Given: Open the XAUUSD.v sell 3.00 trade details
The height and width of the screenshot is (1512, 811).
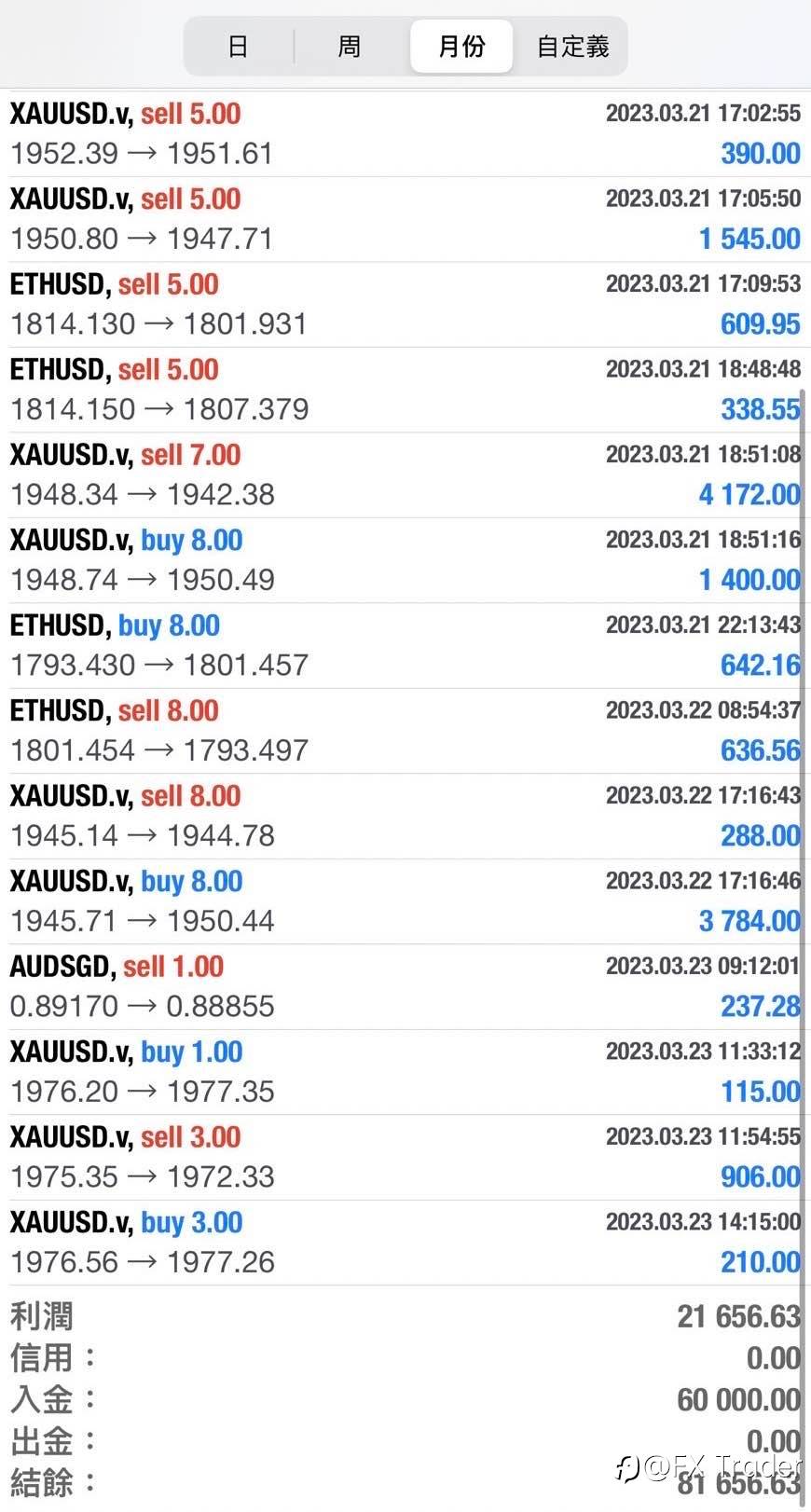Looking at the screenshot, I should point(405,1157).
